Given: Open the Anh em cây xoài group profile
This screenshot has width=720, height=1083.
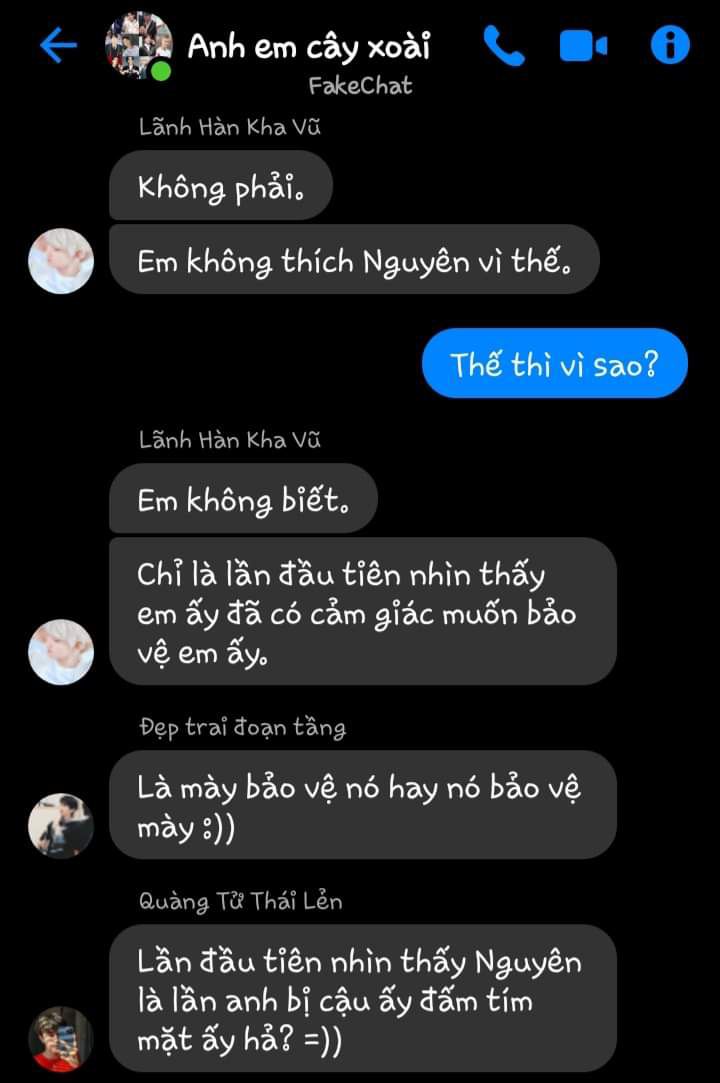Looking at the screenshot, I should coord(308,46).
